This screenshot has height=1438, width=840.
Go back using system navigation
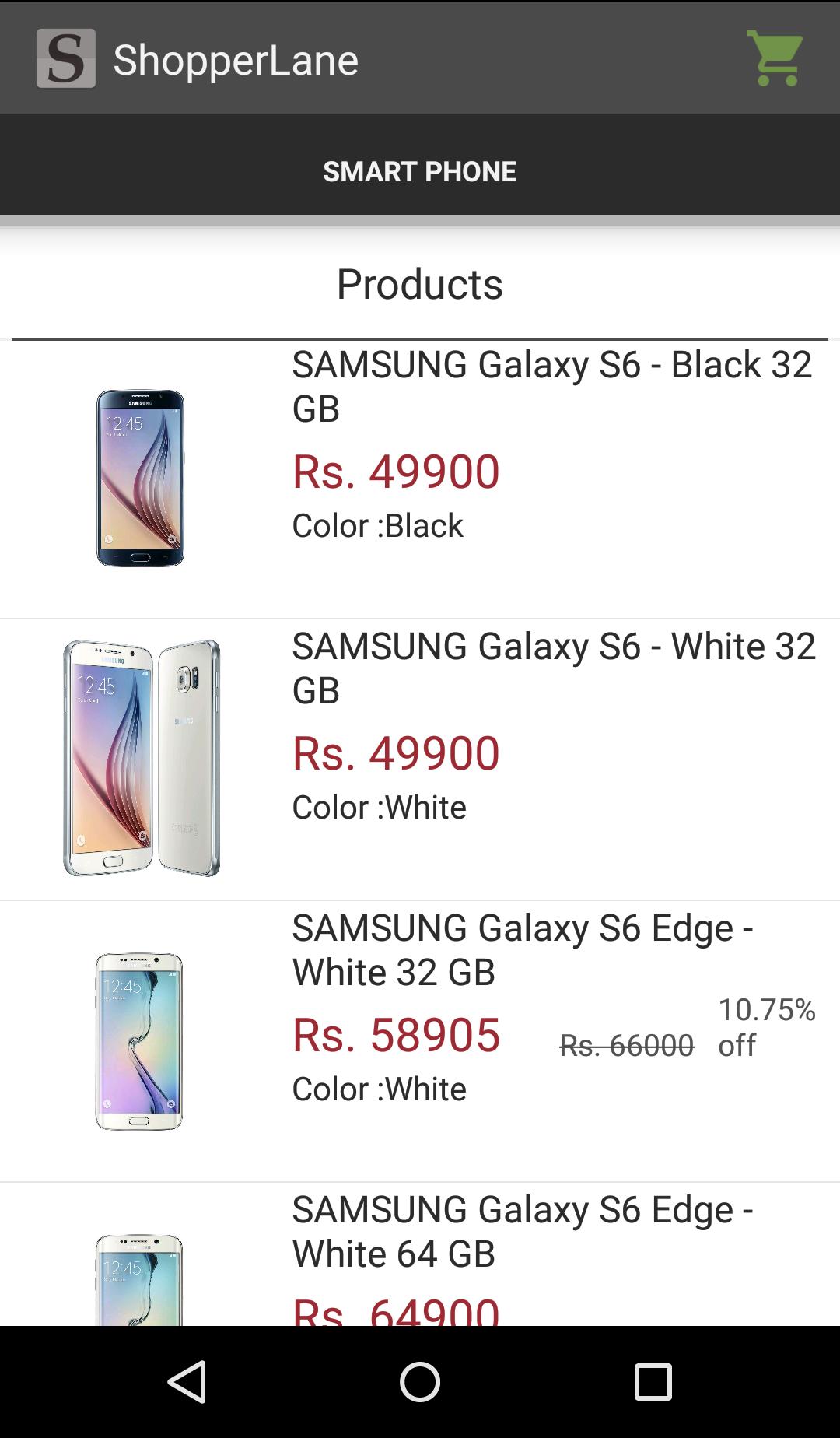click(x=187, y=1382)
